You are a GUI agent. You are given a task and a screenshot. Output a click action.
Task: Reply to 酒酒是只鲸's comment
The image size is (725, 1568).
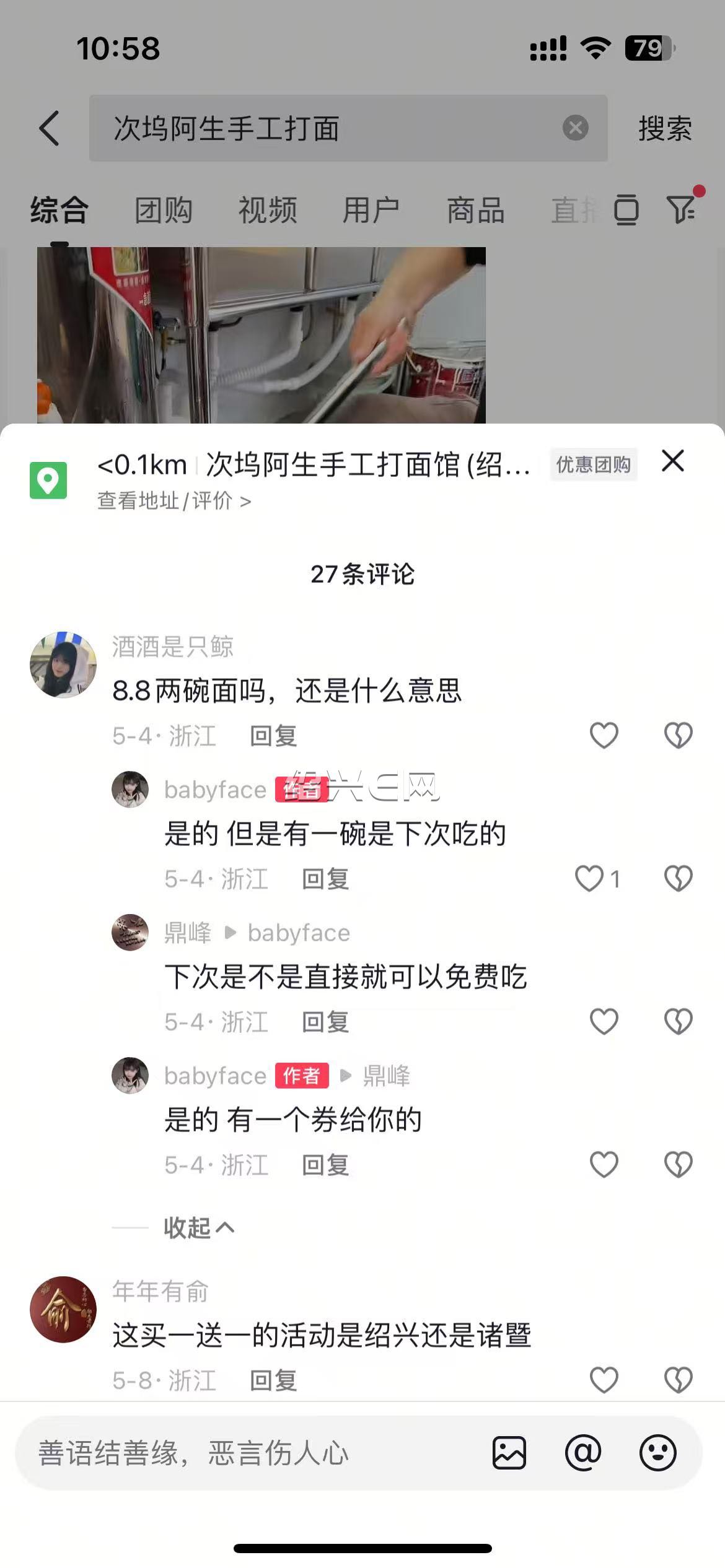(x=273, y=736)
